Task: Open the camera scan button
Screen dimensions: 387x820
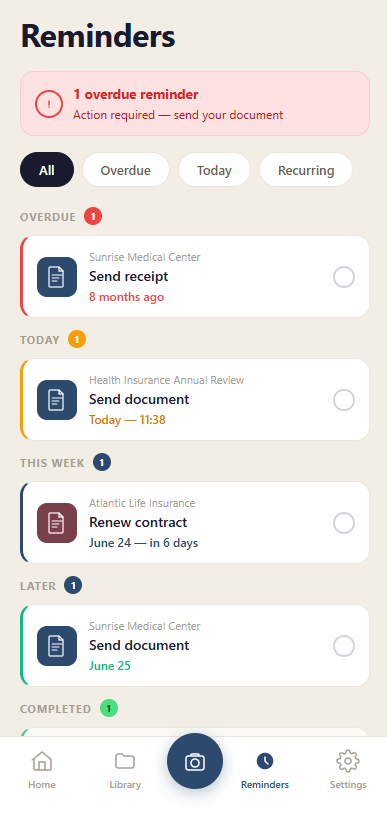Action: pos(195,761)
